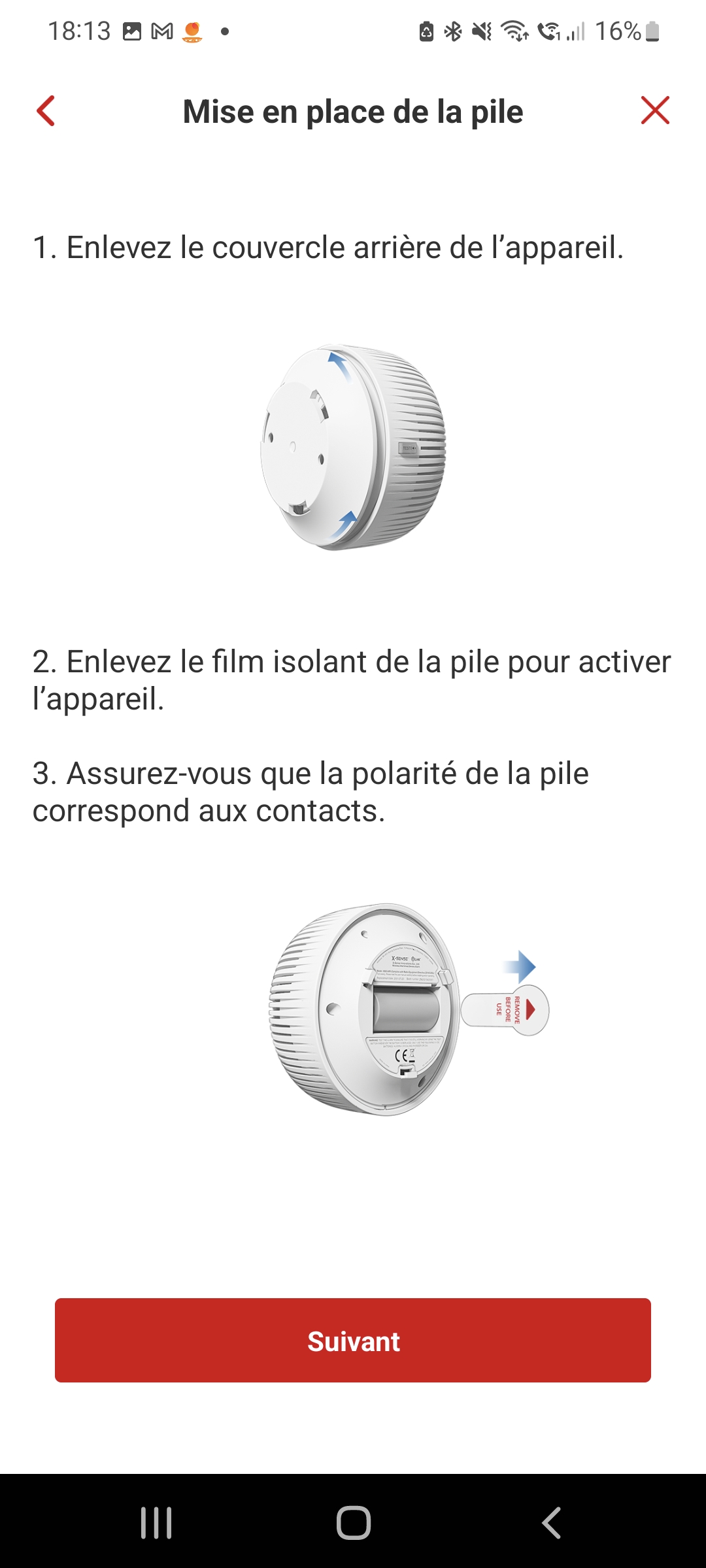
Task: Go to the phone's home screen
Action: (x=353, y=1523)
